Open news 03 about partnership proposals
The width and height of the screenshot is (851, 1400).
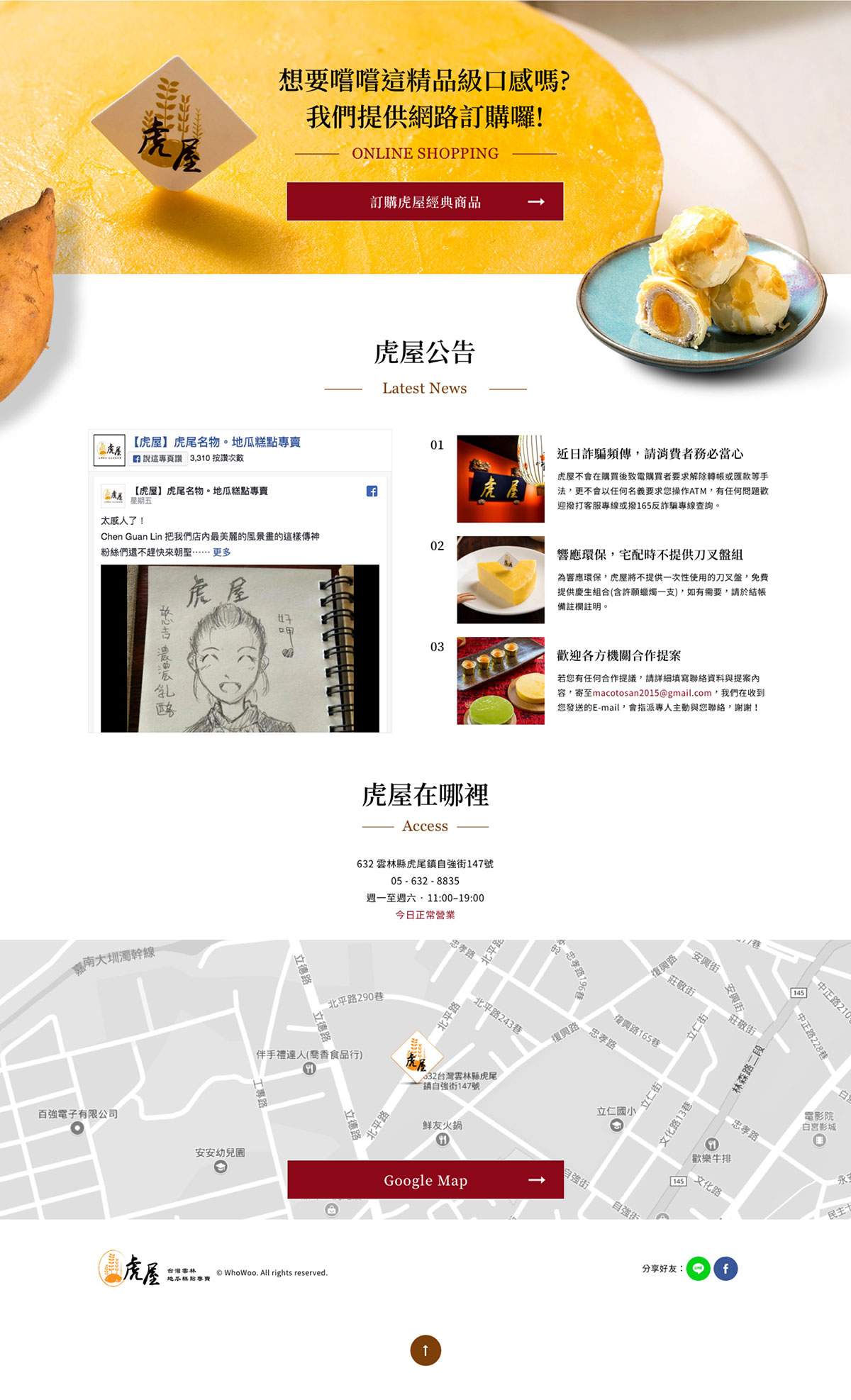tap(618, 655)
